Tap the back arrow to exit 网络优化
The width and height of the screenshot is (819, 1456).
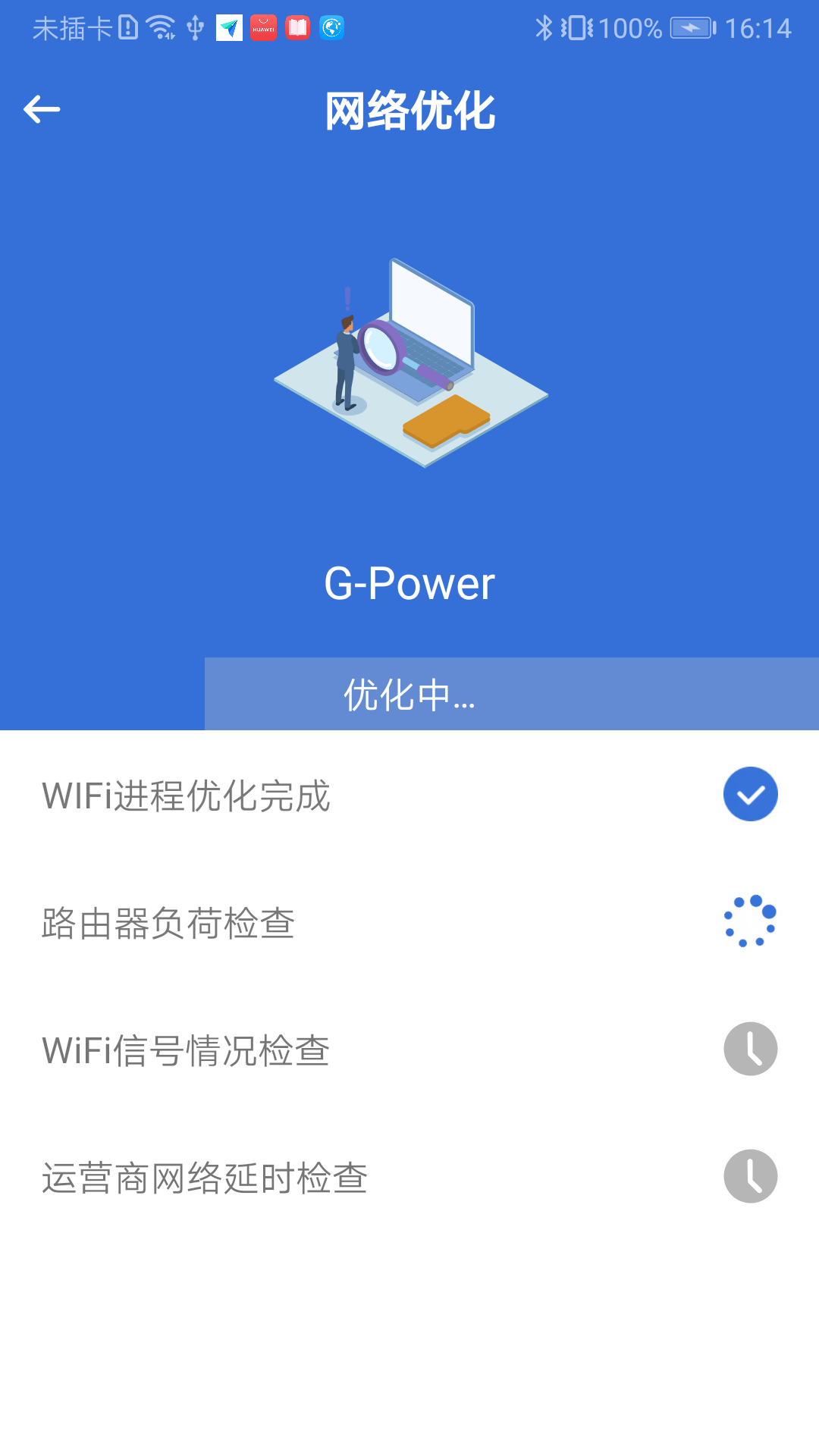coord(42,108)
